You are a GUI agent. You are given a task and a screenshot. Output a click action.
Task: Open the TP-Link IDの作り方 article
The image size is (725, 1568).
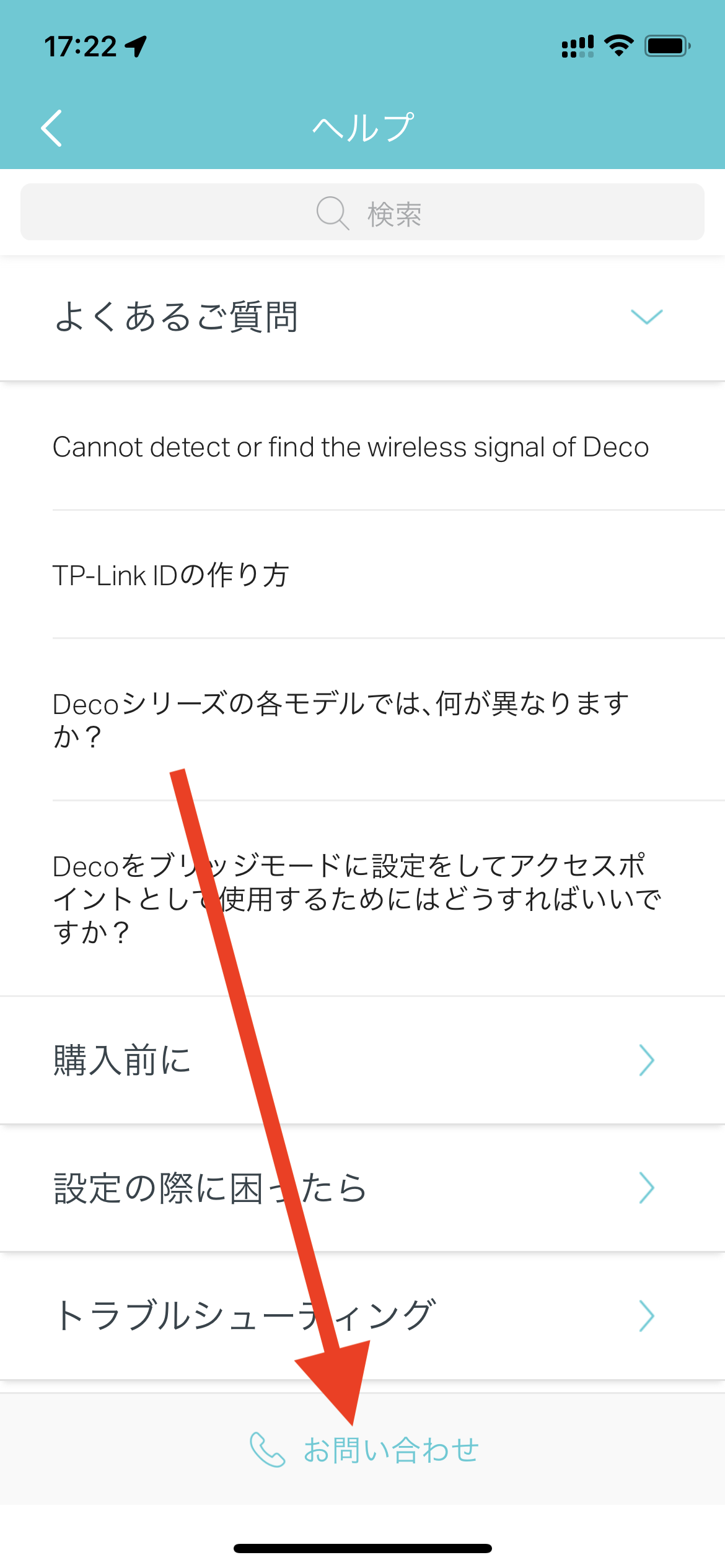pos(362,575)
